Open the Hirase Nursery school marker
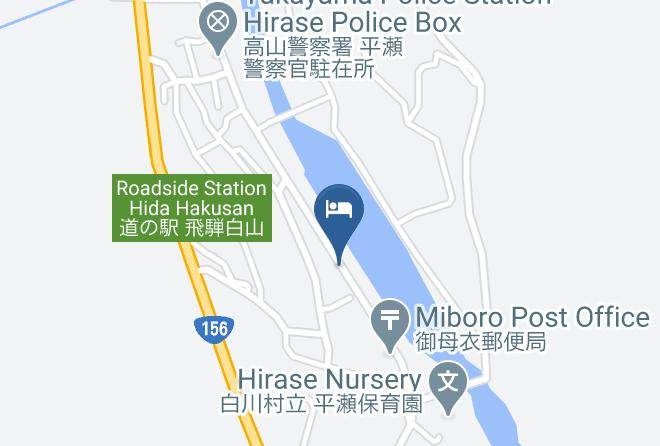Viewport: 660px width, 446px height. tap(448, 388)
